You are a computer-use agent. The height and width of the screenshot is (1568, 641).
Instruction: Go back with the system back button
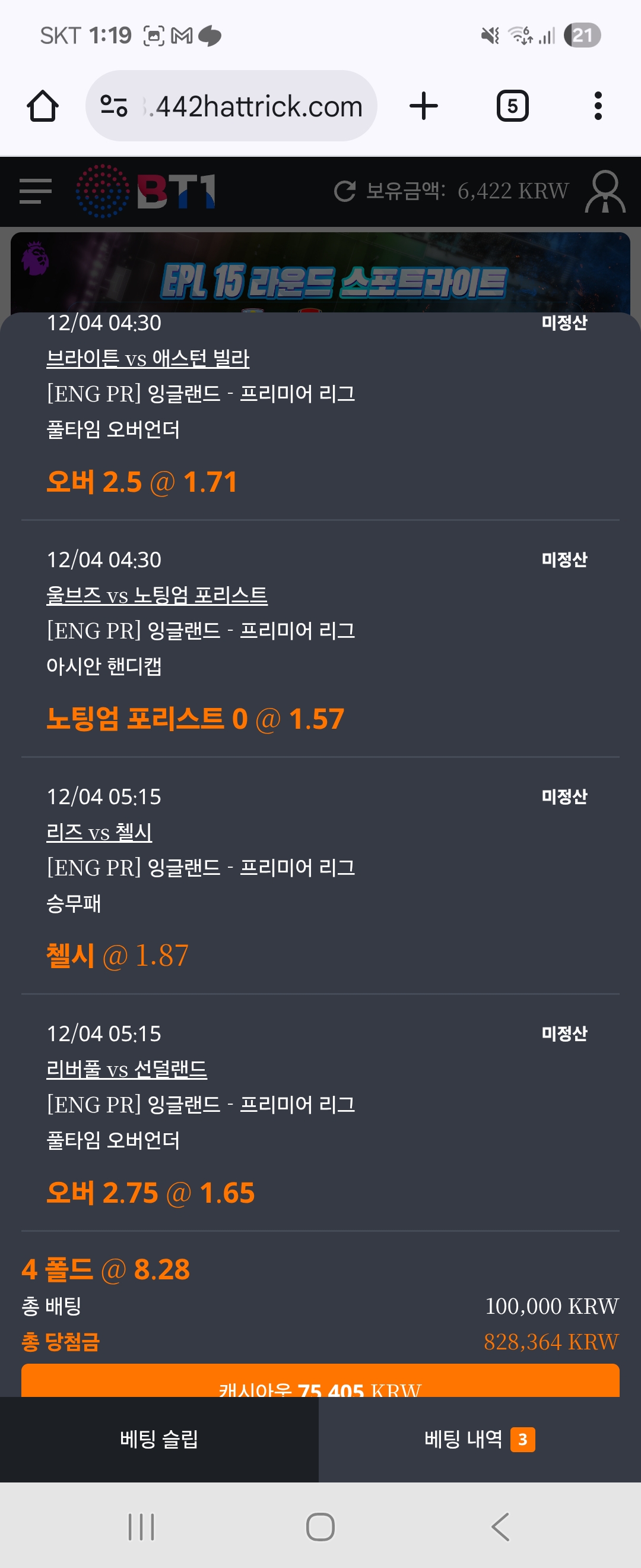tap(500, 1526)
